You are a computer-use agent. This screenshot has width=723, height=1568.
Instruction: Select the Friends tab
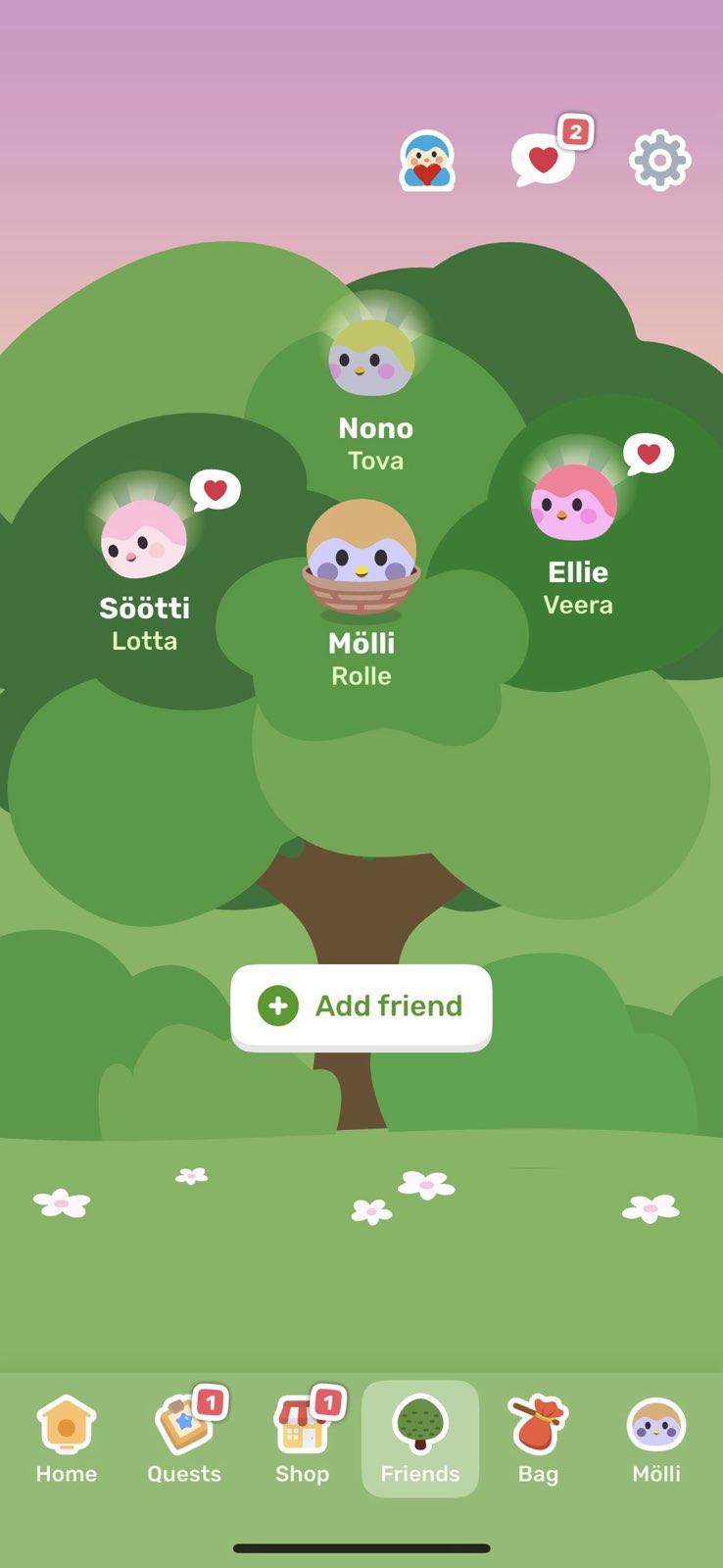pyautogui.click(x=420, y=1439)
